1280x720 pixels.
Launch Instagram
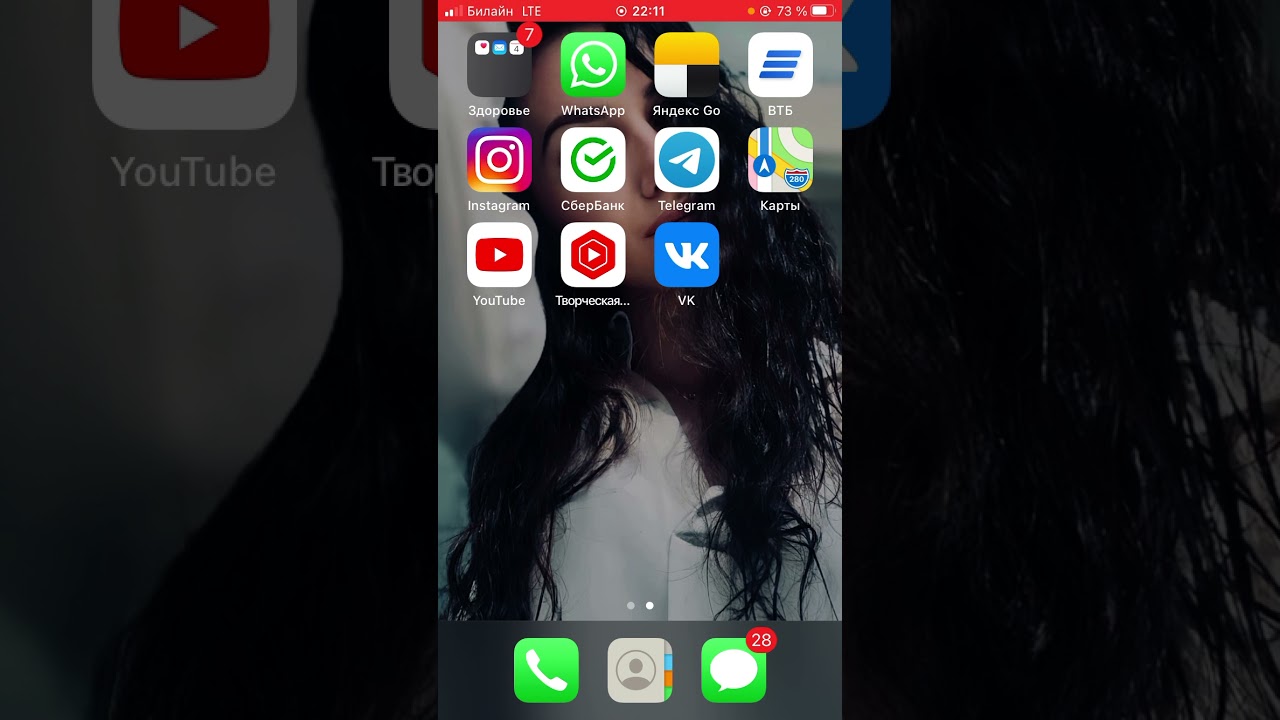point(499,160)
